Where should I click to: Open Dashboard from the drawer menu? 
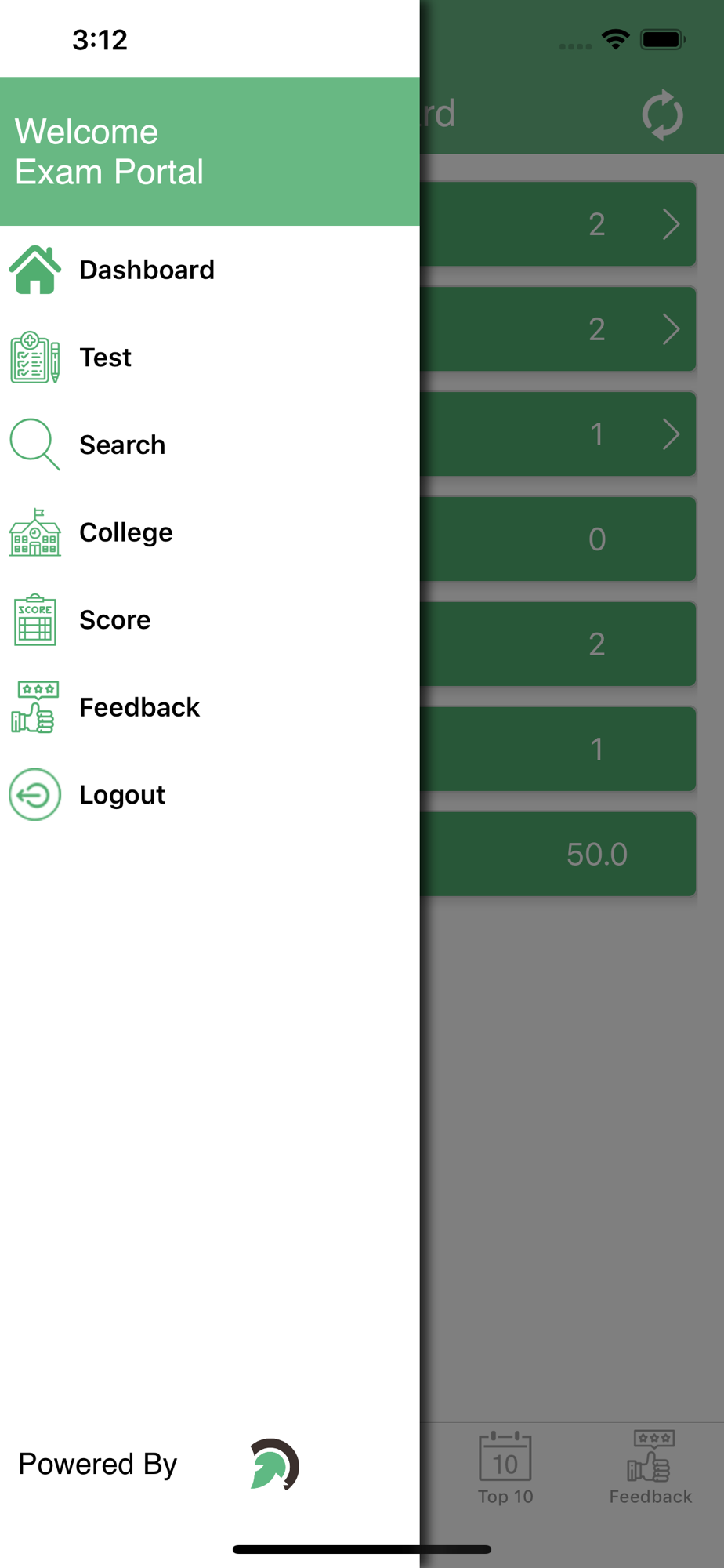[147, 270]
